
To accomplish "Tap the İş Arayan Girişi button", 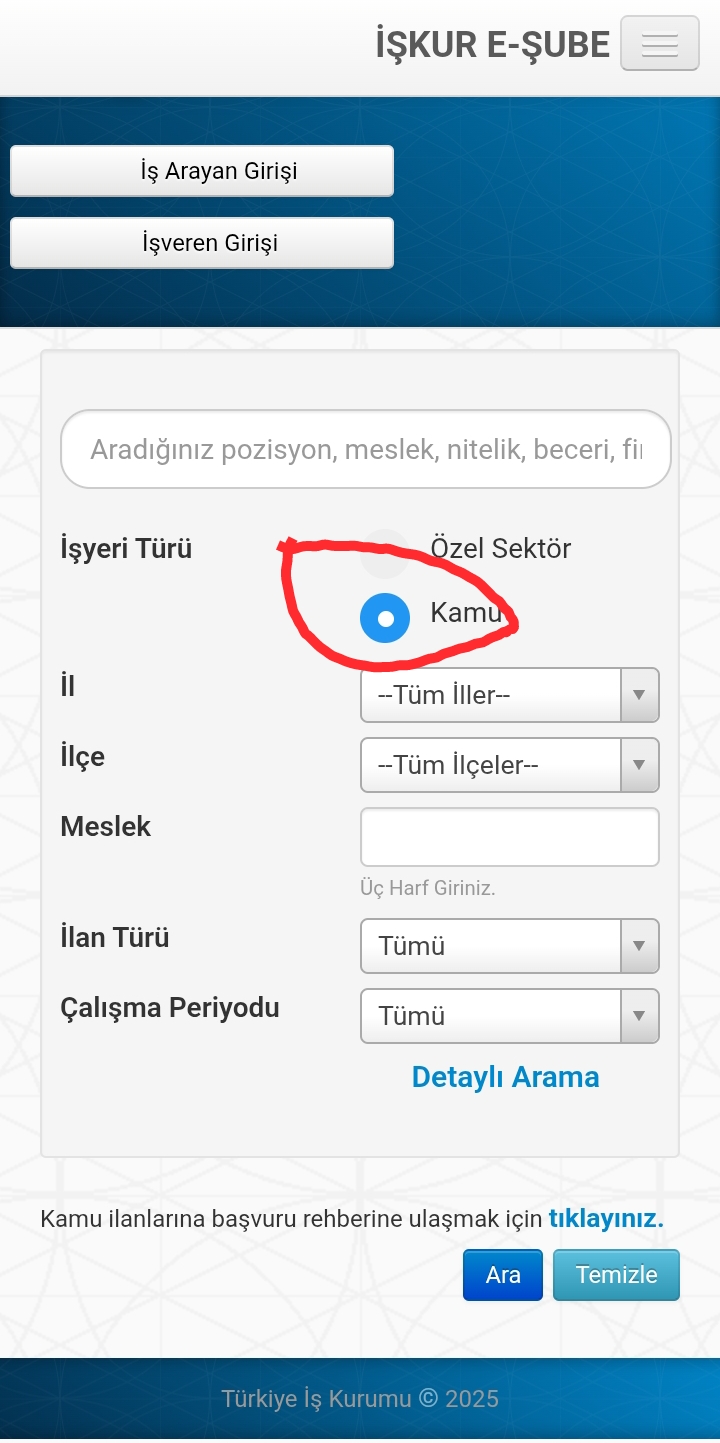I will pos(202,171).
